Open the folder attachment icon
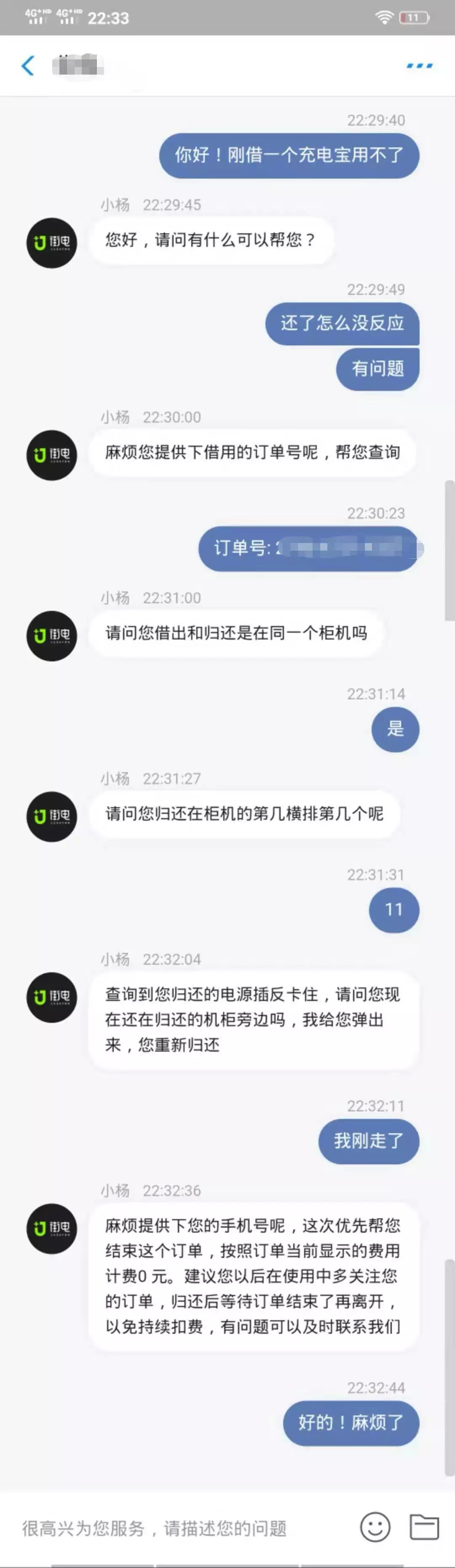Image resolution: width=455 pixels, height=1568 pixels. (x=424, y=1527)
